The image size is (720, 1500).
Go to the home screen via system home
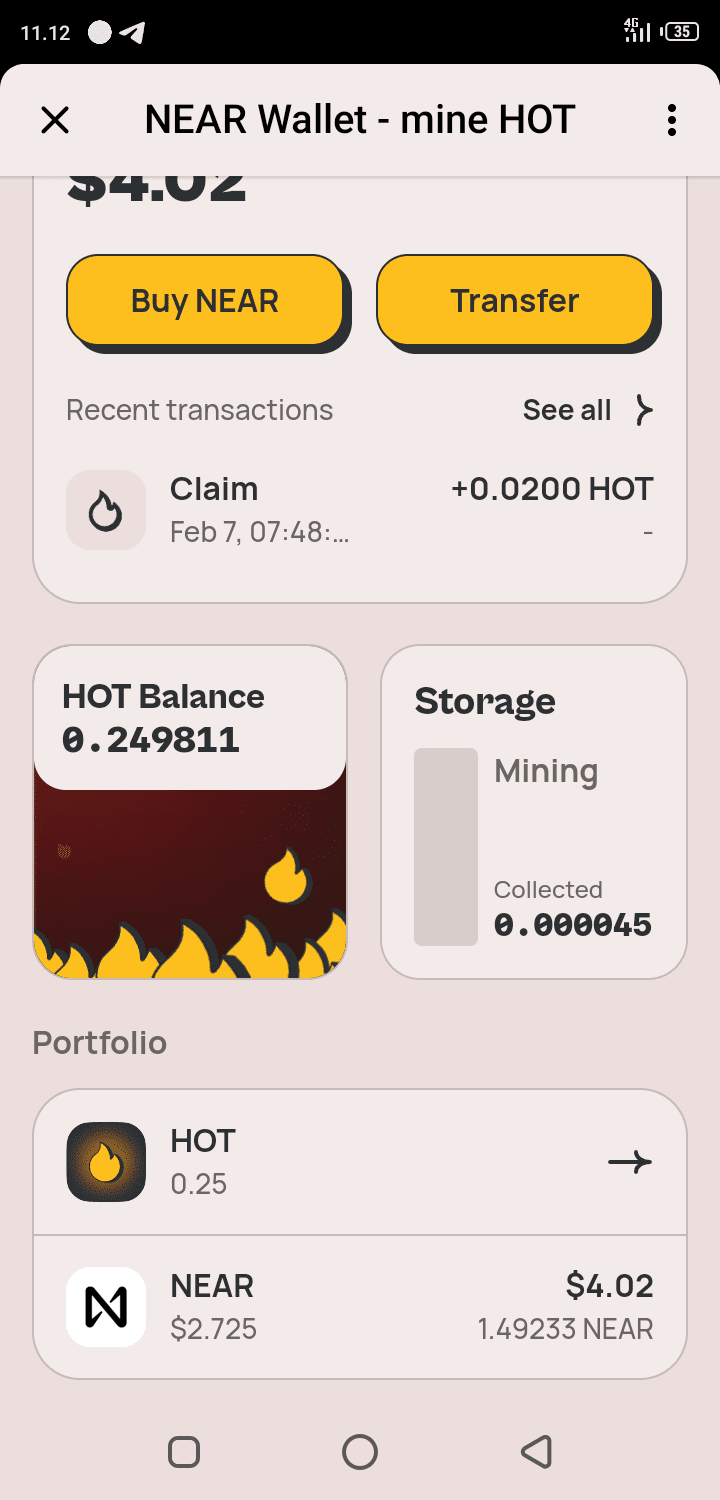[x=360, y=1452]
